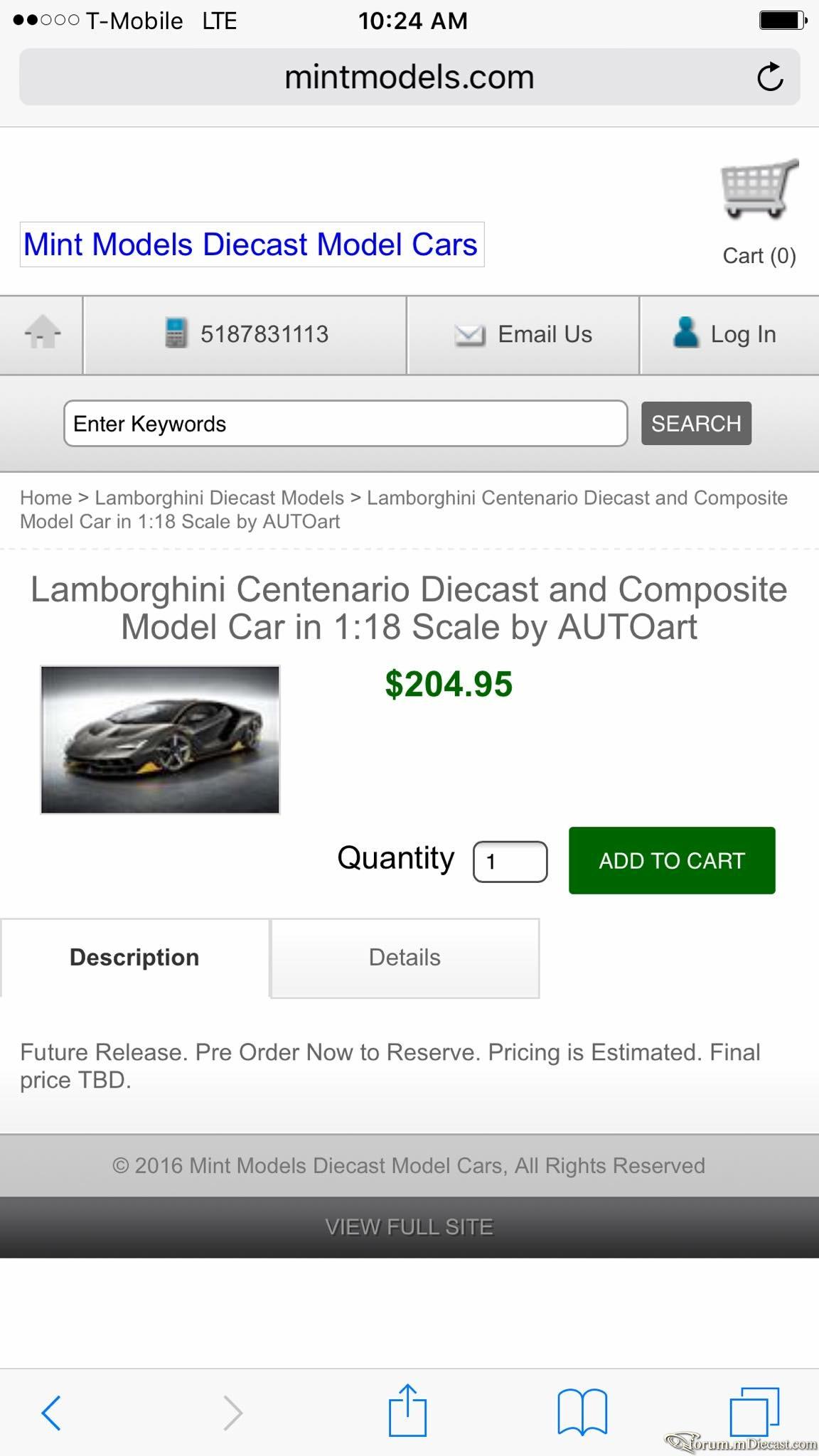Tap the mintmodels.com address bar

click(x=409, y=77)
